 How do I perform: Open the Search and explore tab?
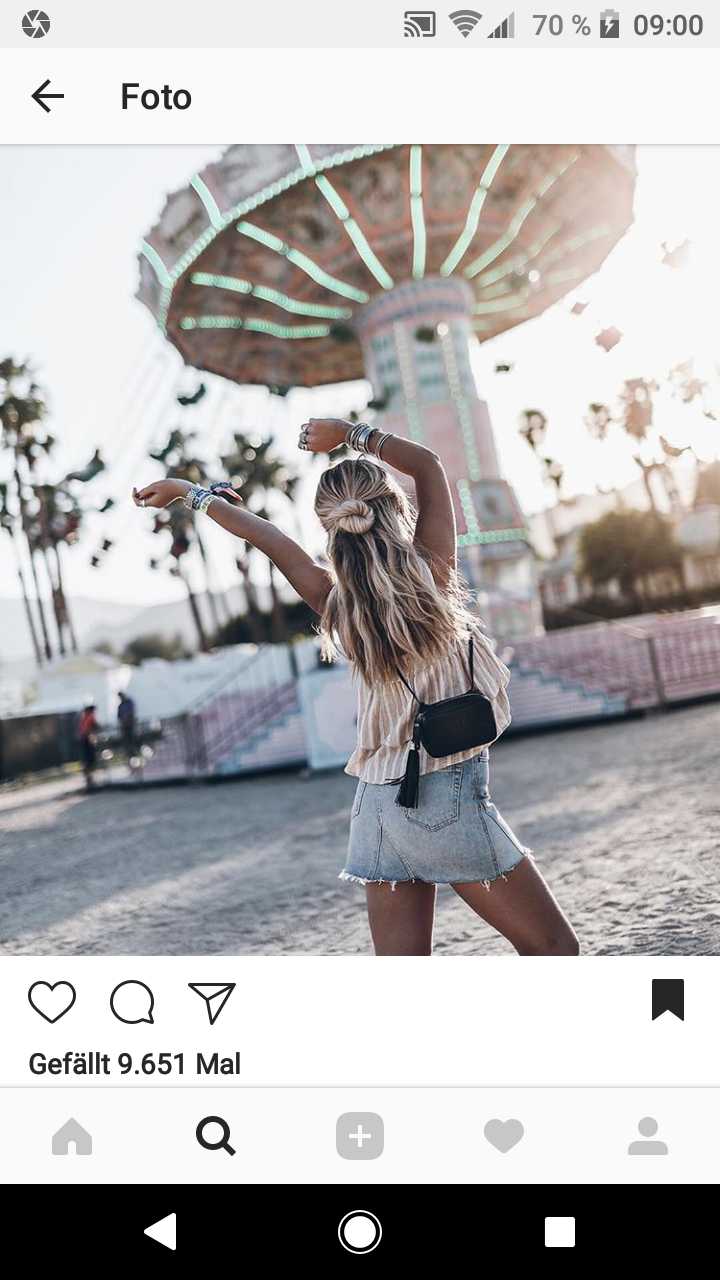[x=216, y=1136]
